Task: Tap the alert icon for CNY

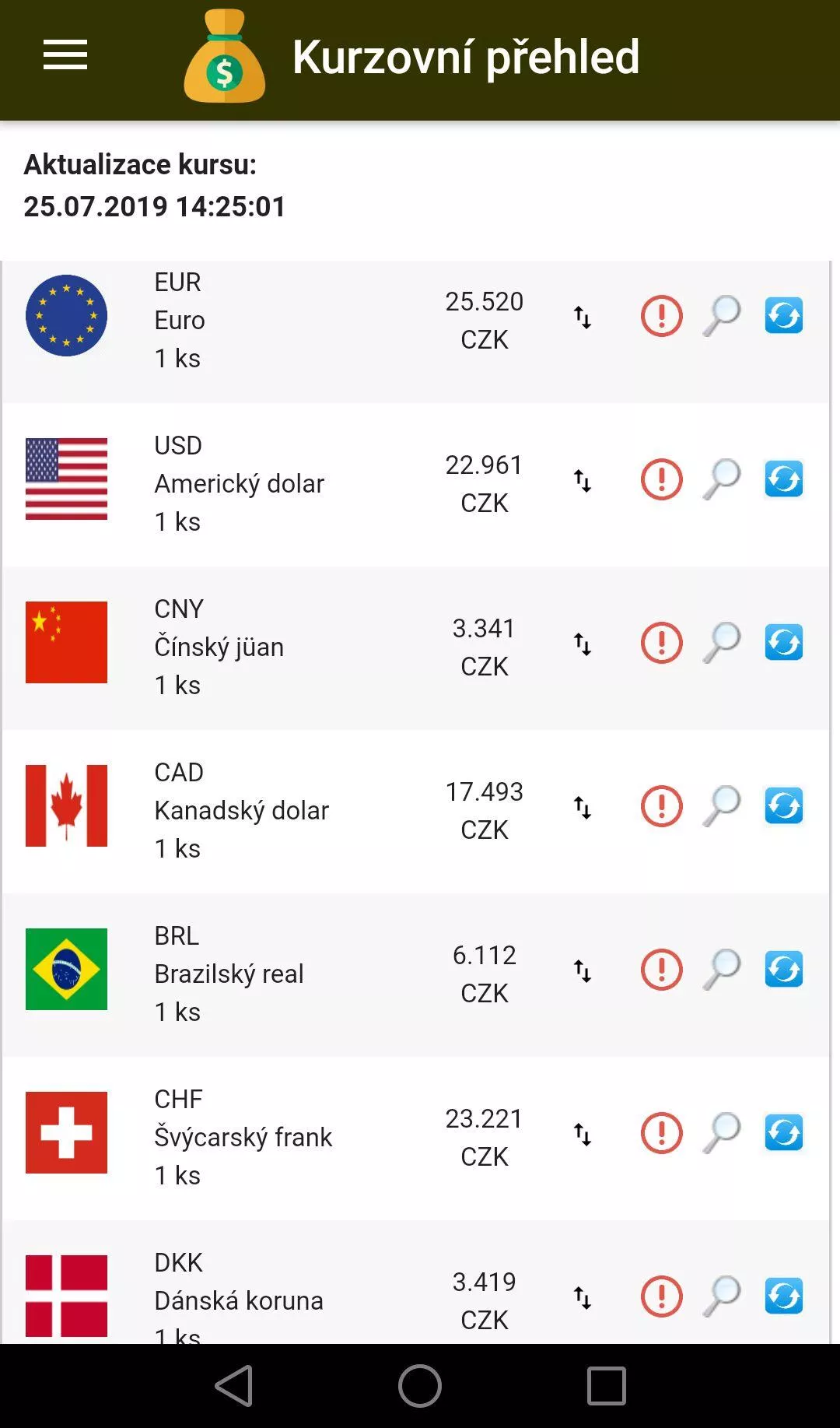Action: pos(662,643)
